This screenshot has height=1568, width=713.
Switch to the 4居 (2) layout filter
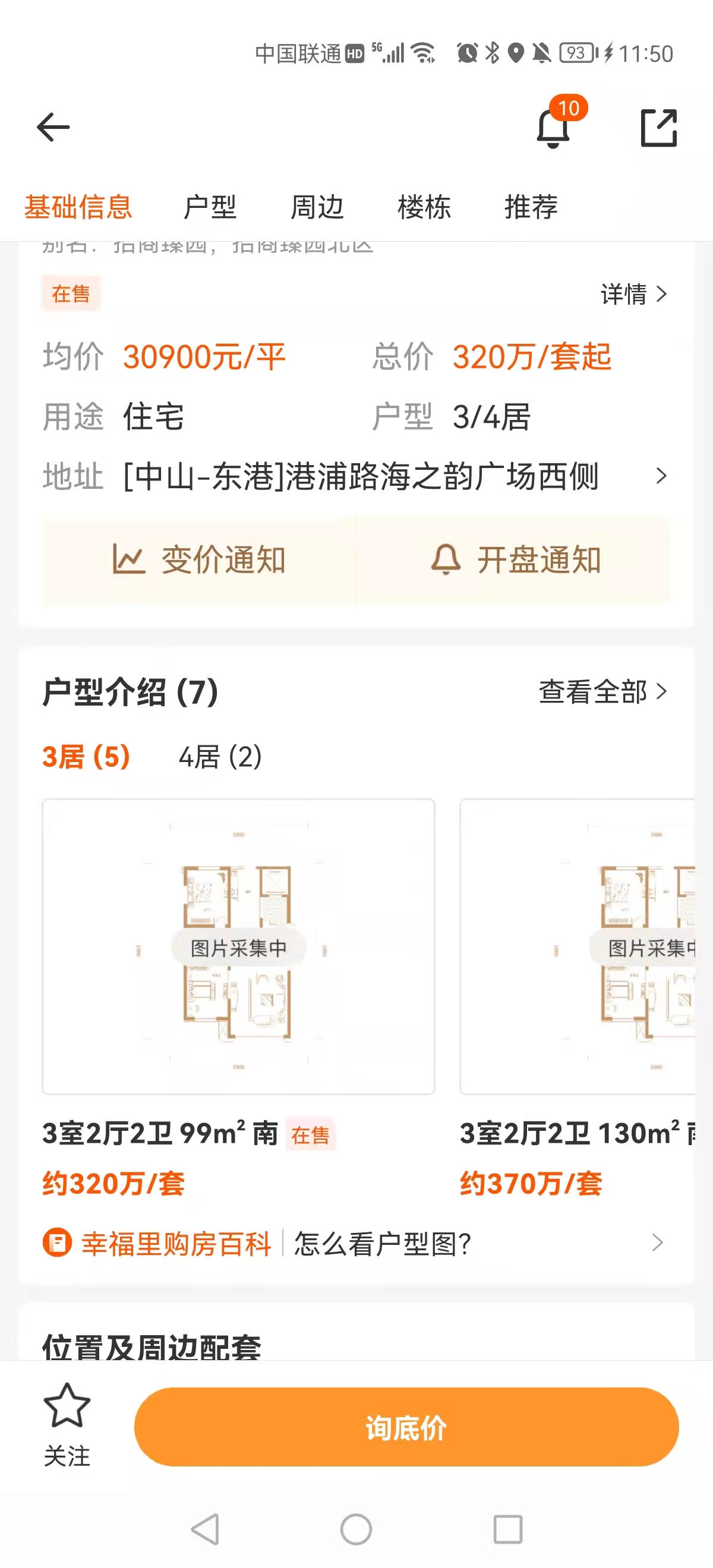tap(220, 758)
